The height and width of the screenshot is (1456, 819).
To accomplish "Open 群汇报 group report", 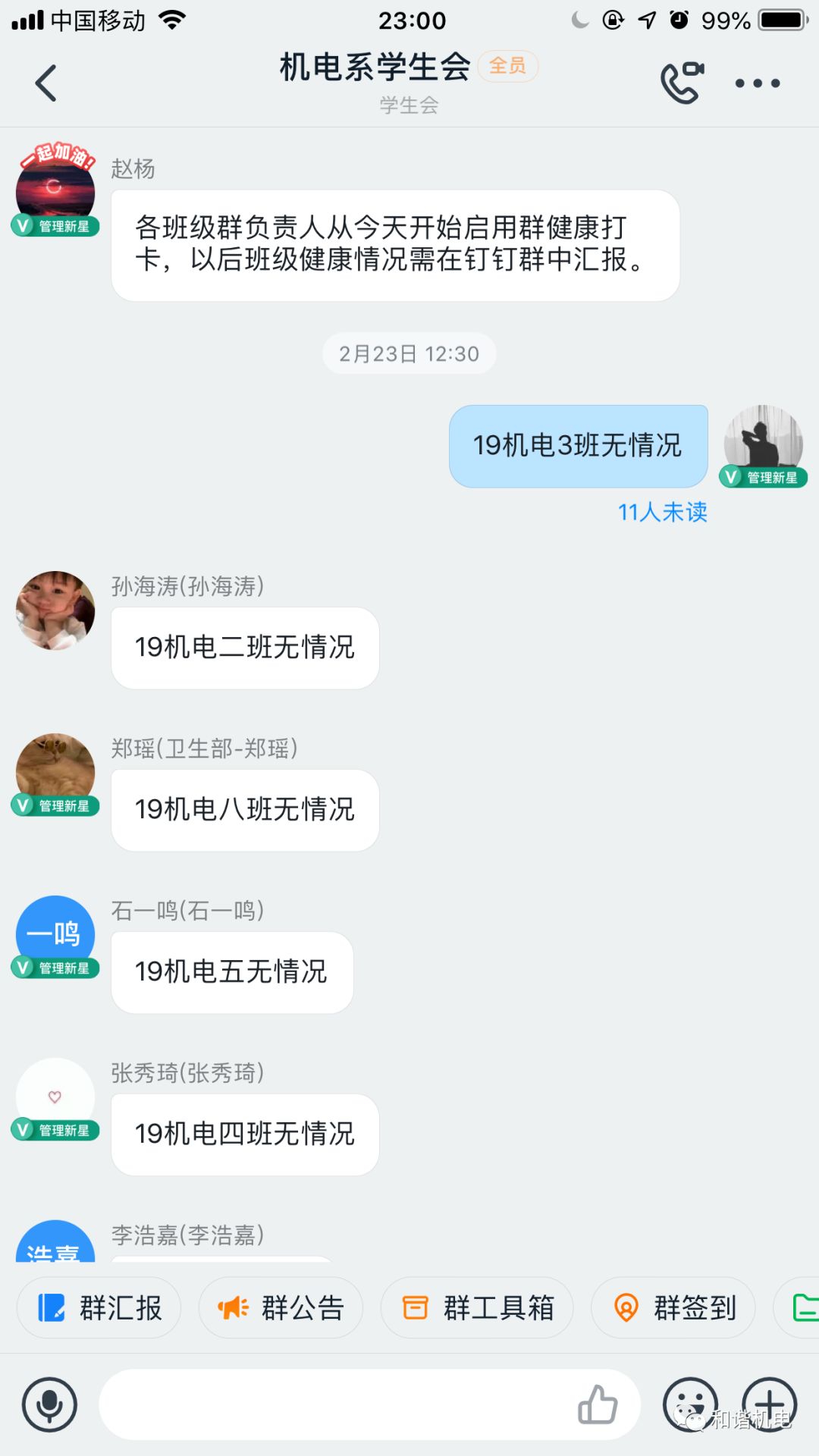I will point(99,1308).
